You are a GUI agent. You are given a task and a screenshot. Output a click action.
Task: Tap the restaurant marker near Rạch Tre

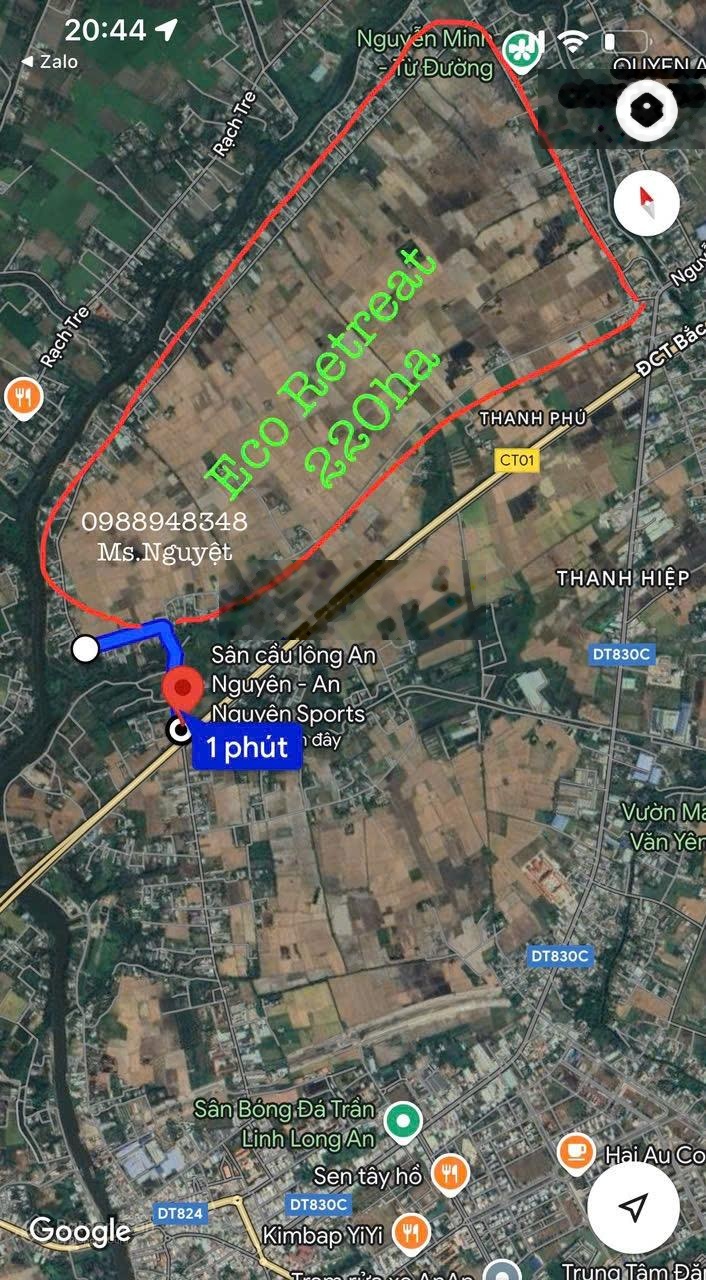[23, 398]
